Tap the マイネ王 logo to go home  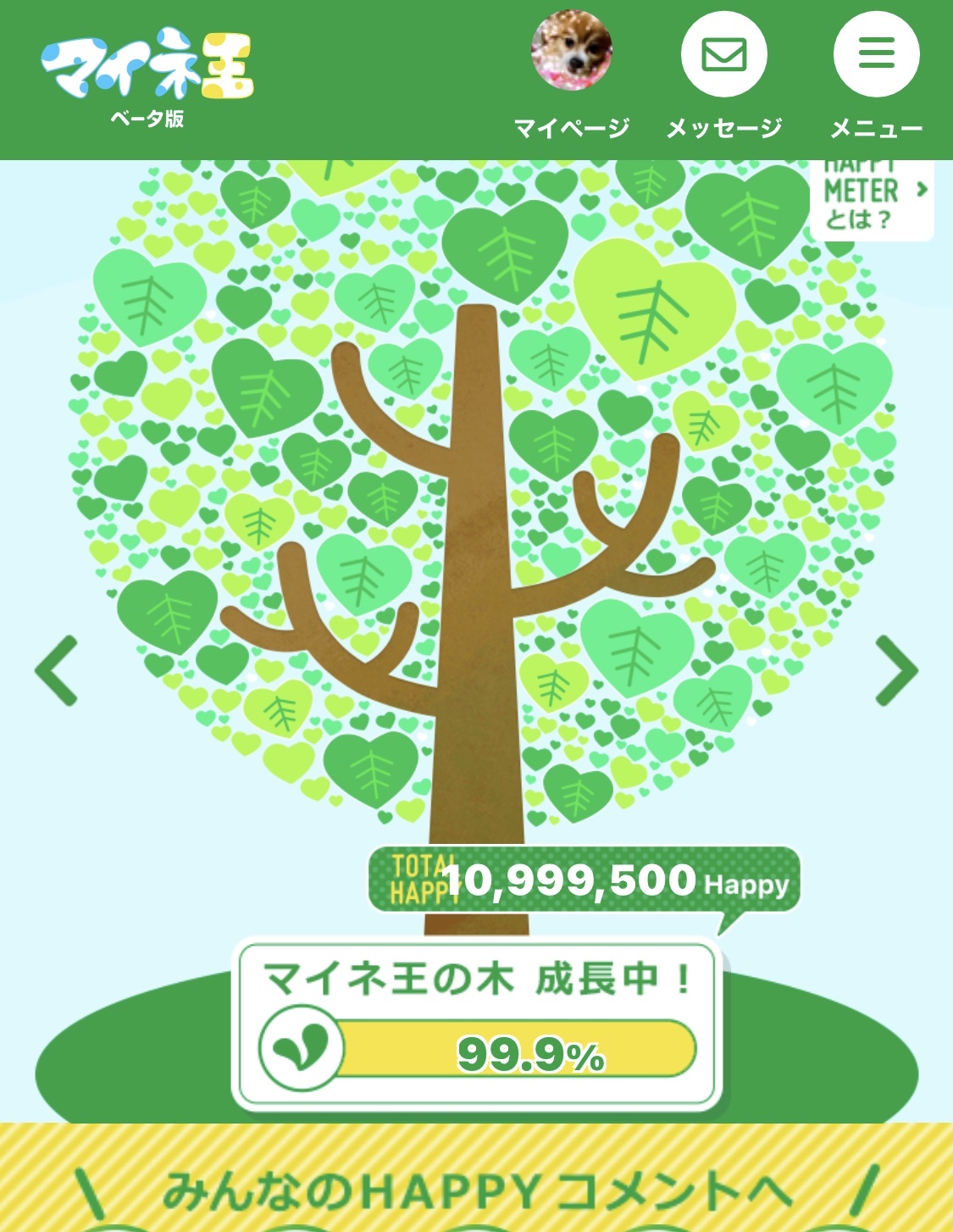[148, 66]
